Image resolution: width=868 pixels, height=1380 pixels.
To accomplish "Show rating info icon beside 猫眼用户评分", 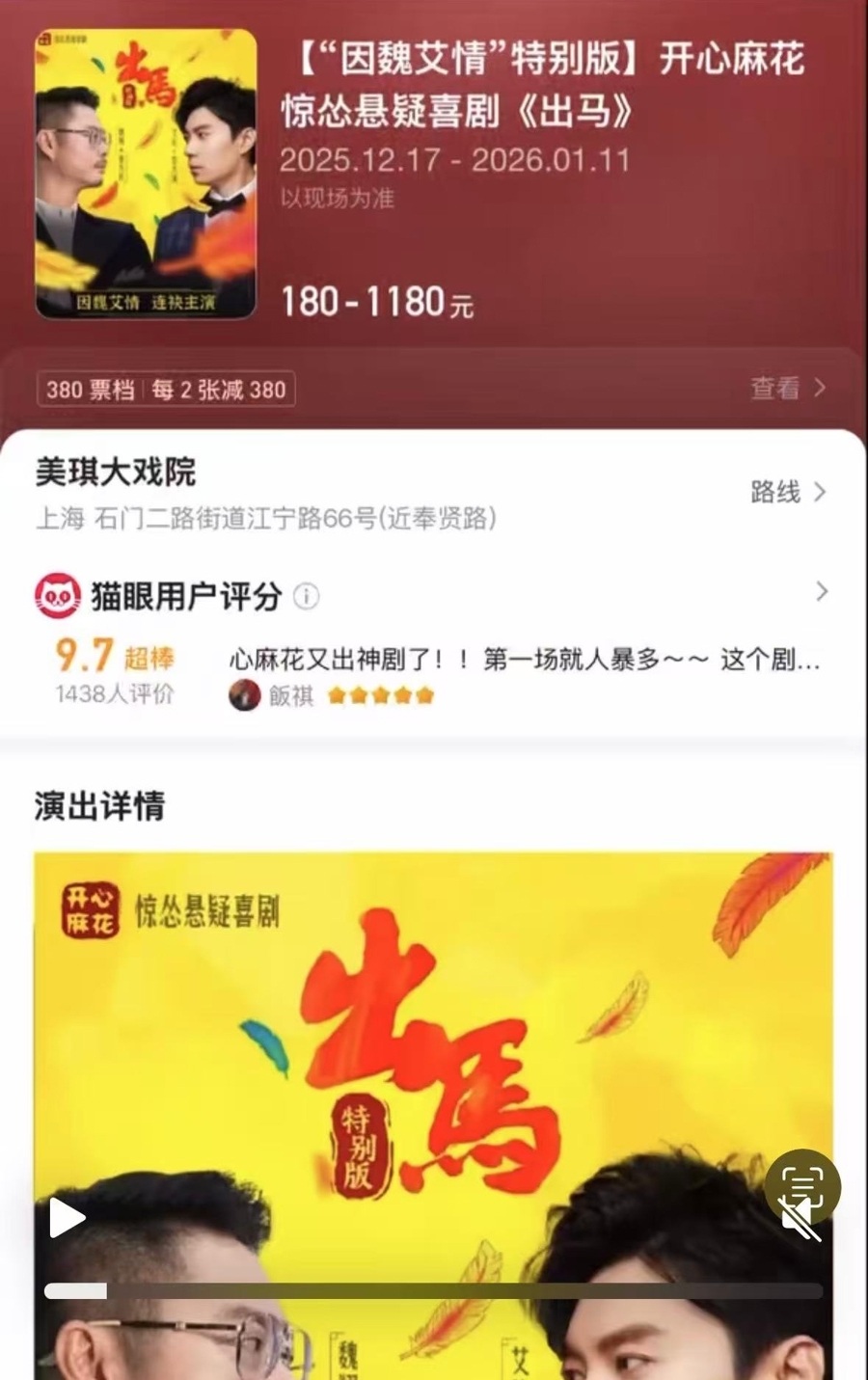I will (306, 597).
